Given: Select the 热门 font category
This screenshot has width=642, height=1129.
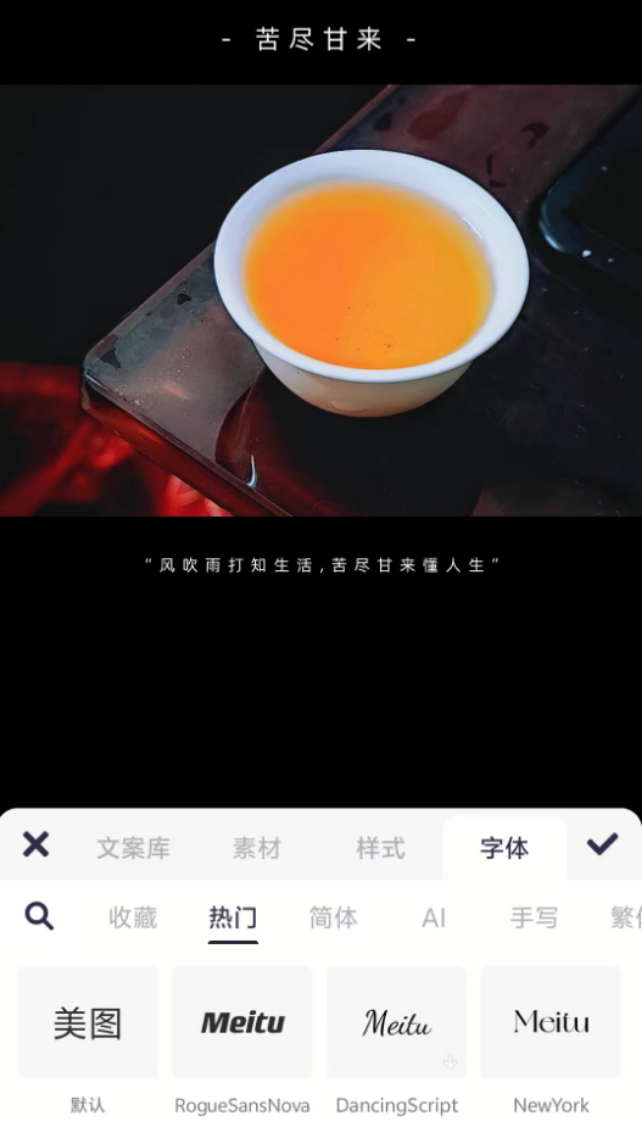Looking at the screenshot, I should point(233,917).
